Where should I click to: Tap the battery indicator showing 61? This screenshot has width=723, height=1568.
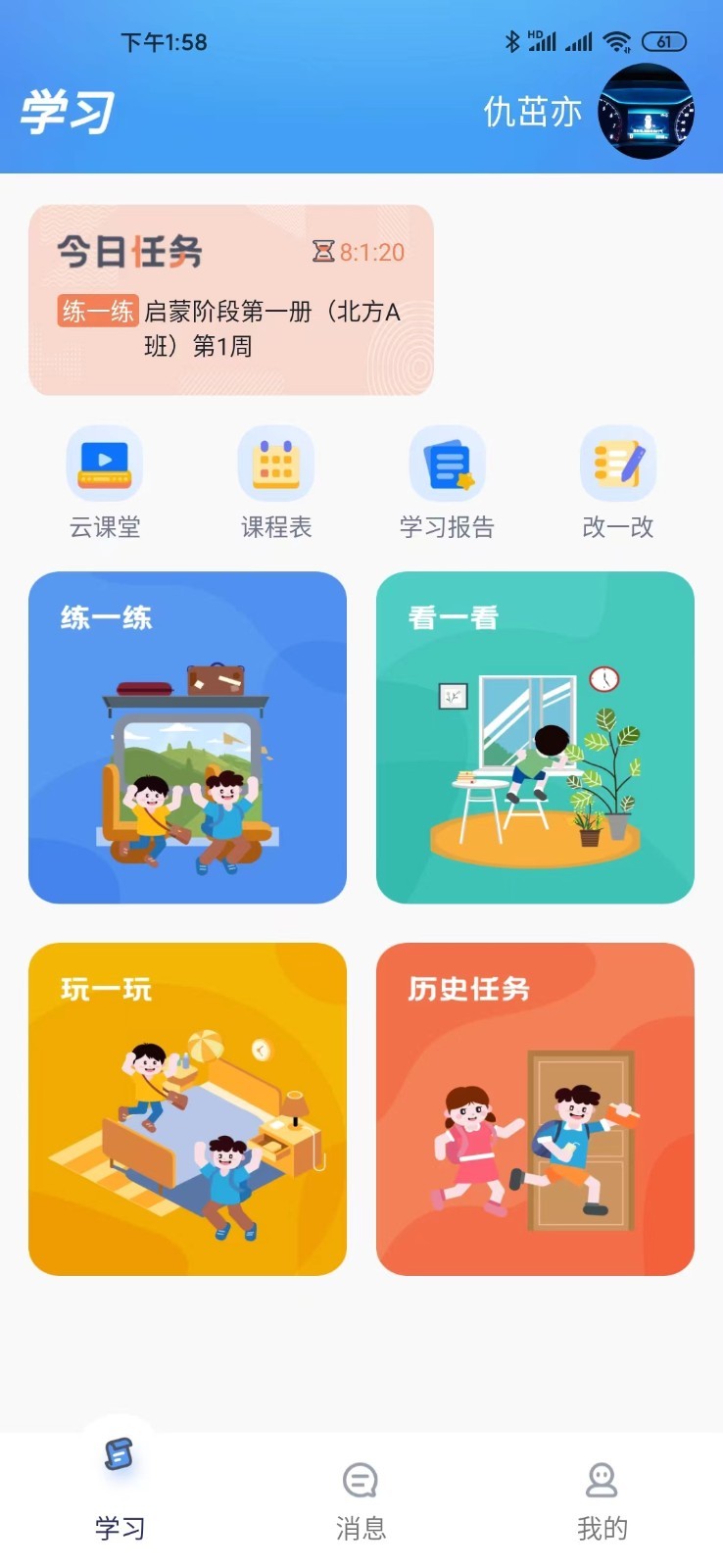tap(665, 40)
